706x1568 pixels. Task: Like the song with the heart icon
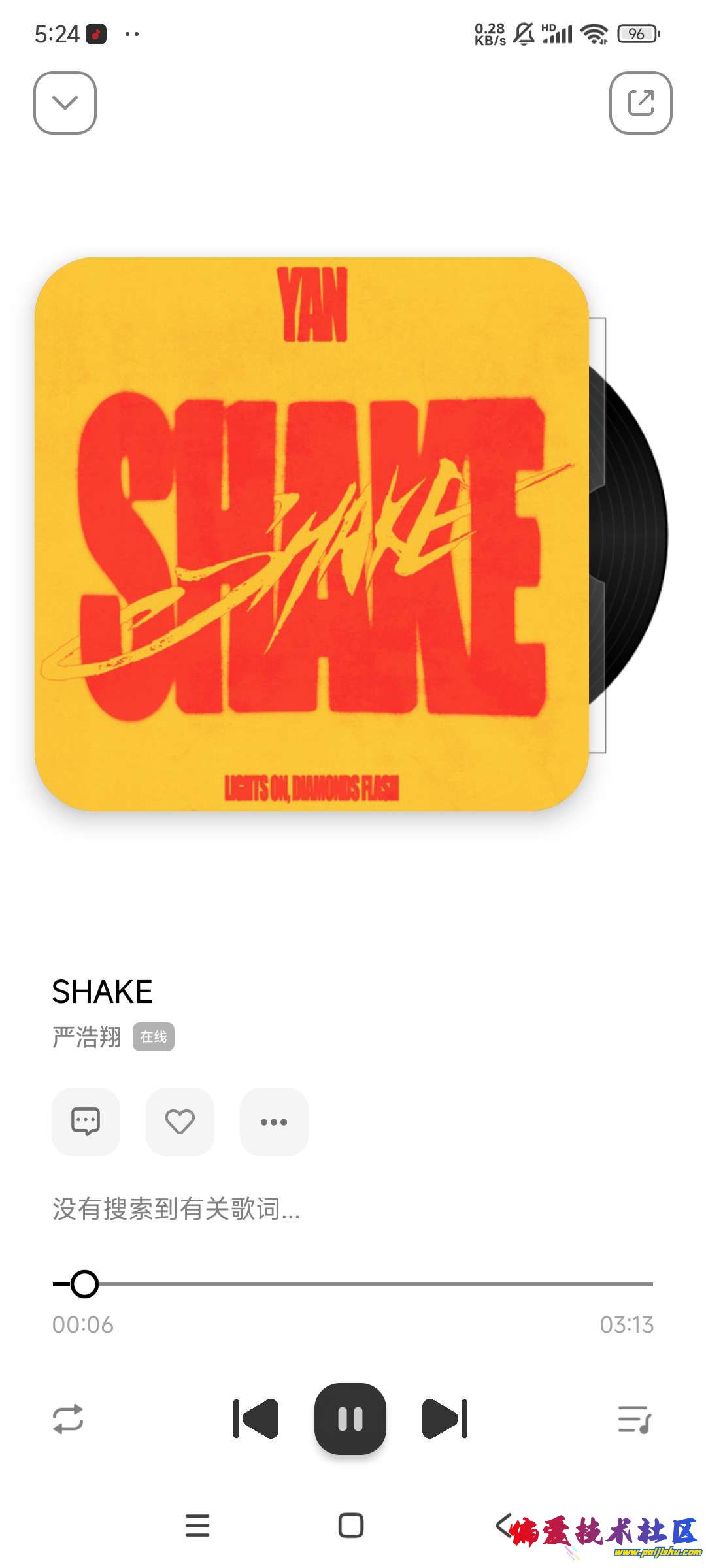coord(180,1121)
